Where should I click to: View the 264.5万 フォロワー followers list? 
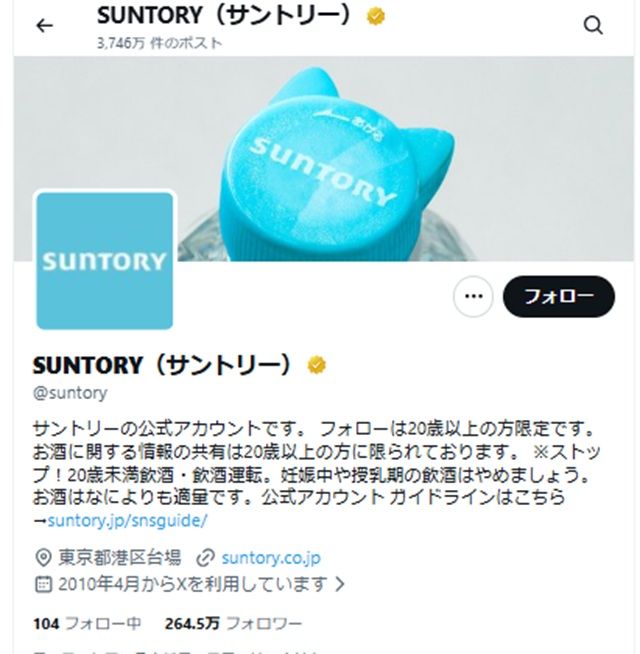tap(233, 623)
